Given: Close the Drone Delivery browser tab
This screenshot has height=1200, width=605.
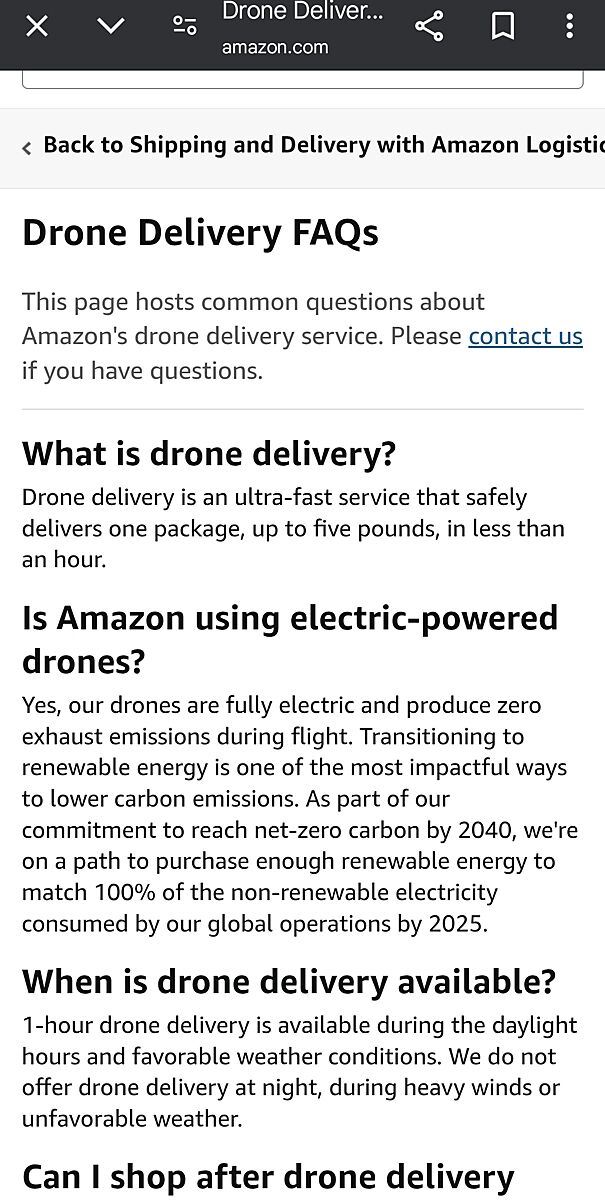Looking at the screenshot, I should click(37, 26).
